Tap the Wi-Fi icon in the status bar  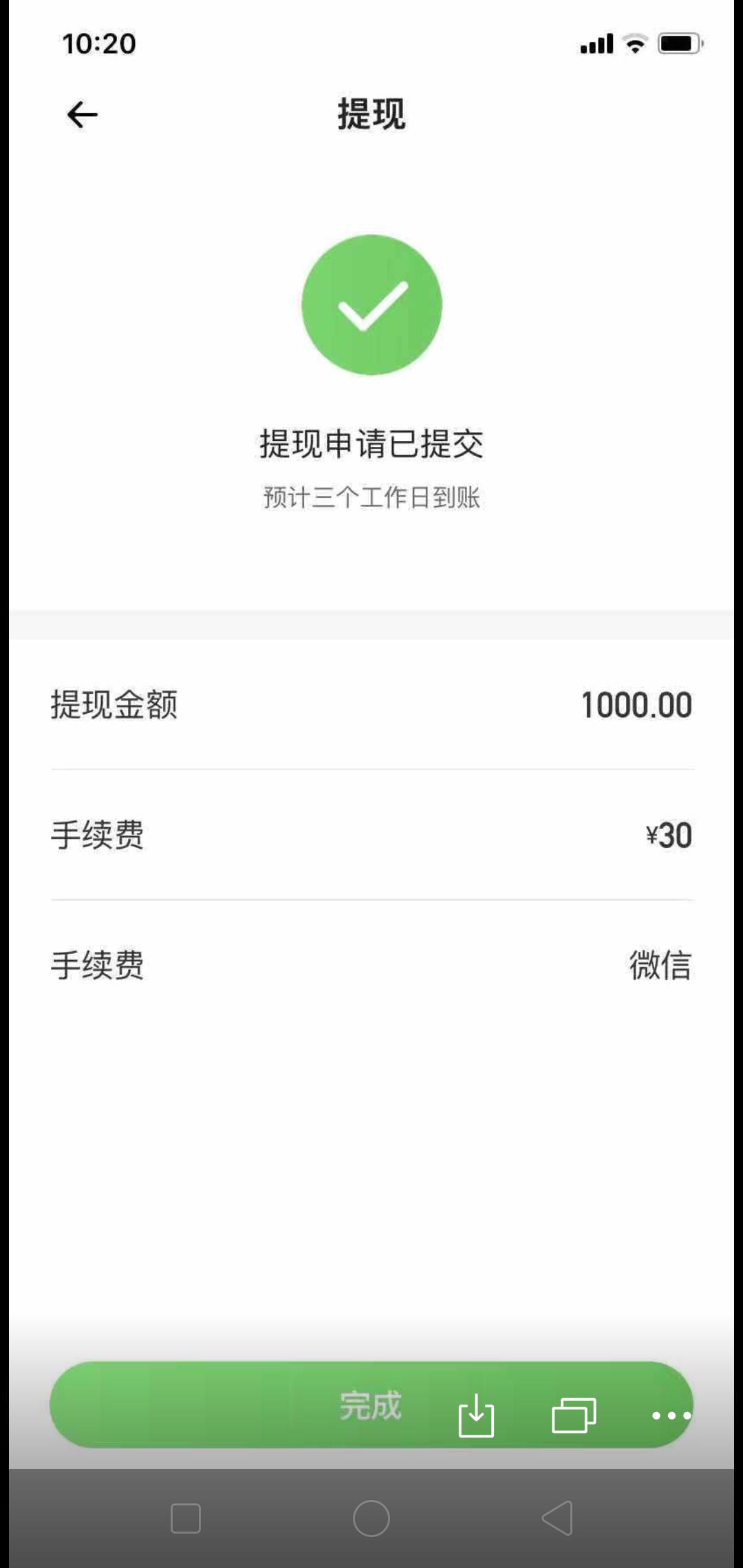tap(632, 43)
